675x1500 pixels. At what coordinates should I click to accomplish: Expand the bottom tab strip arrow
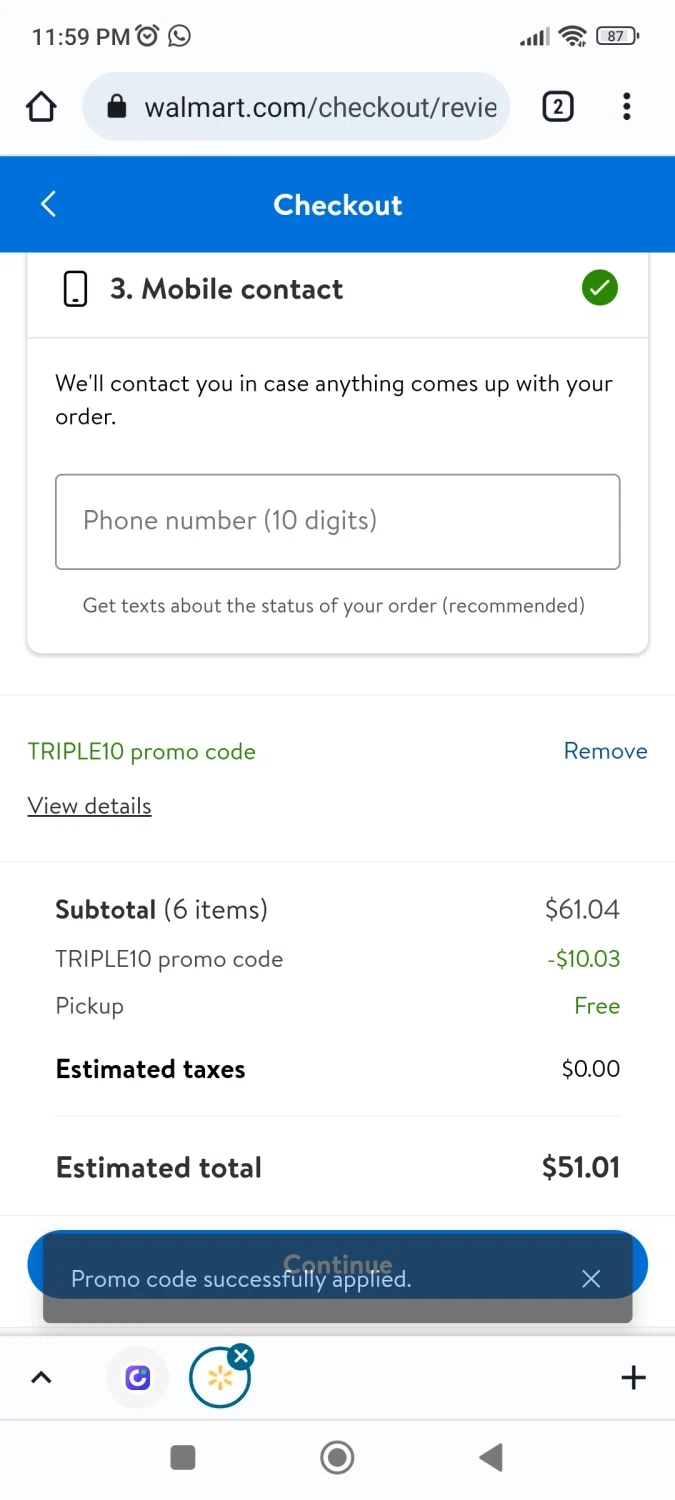click(41, 1378)
